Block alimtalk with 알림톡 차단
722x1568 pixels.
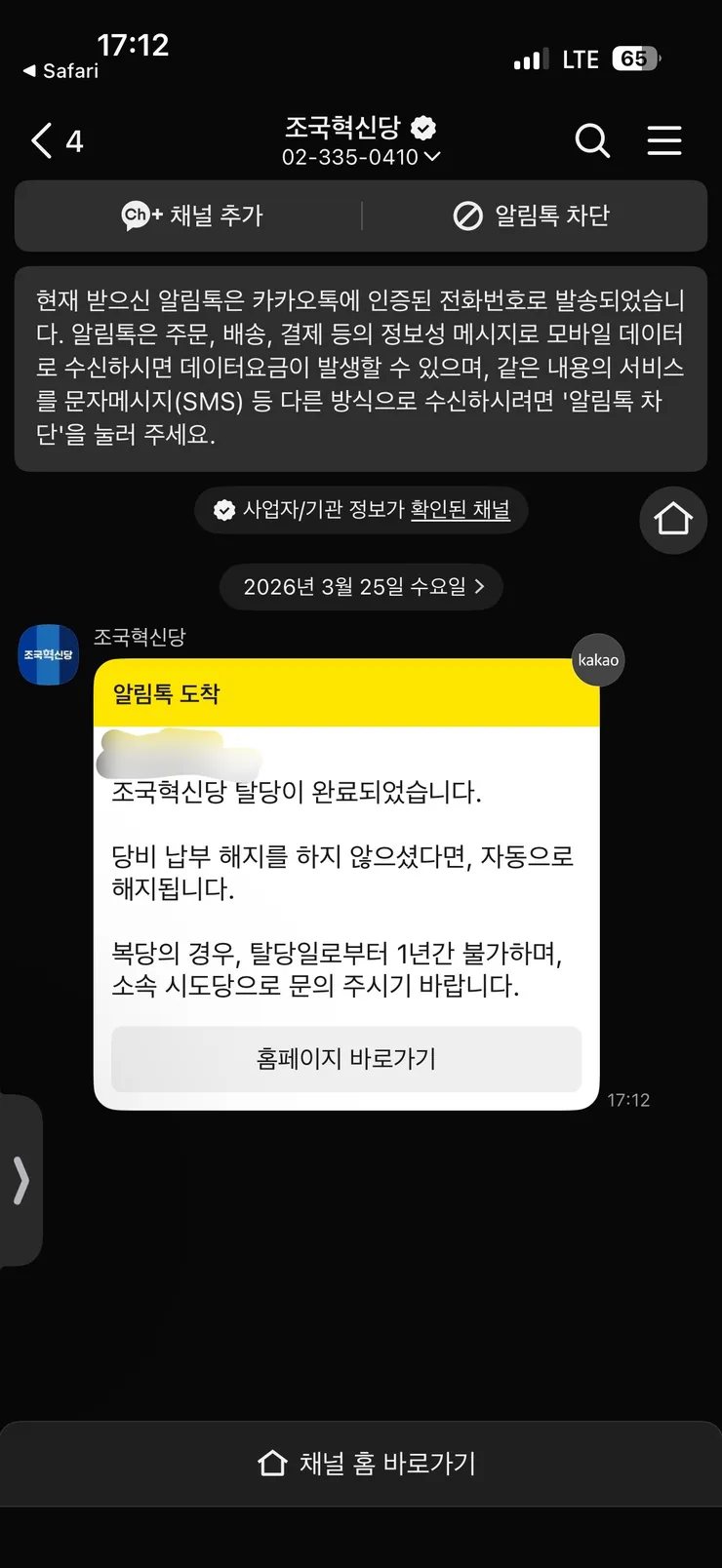[532, 216]
